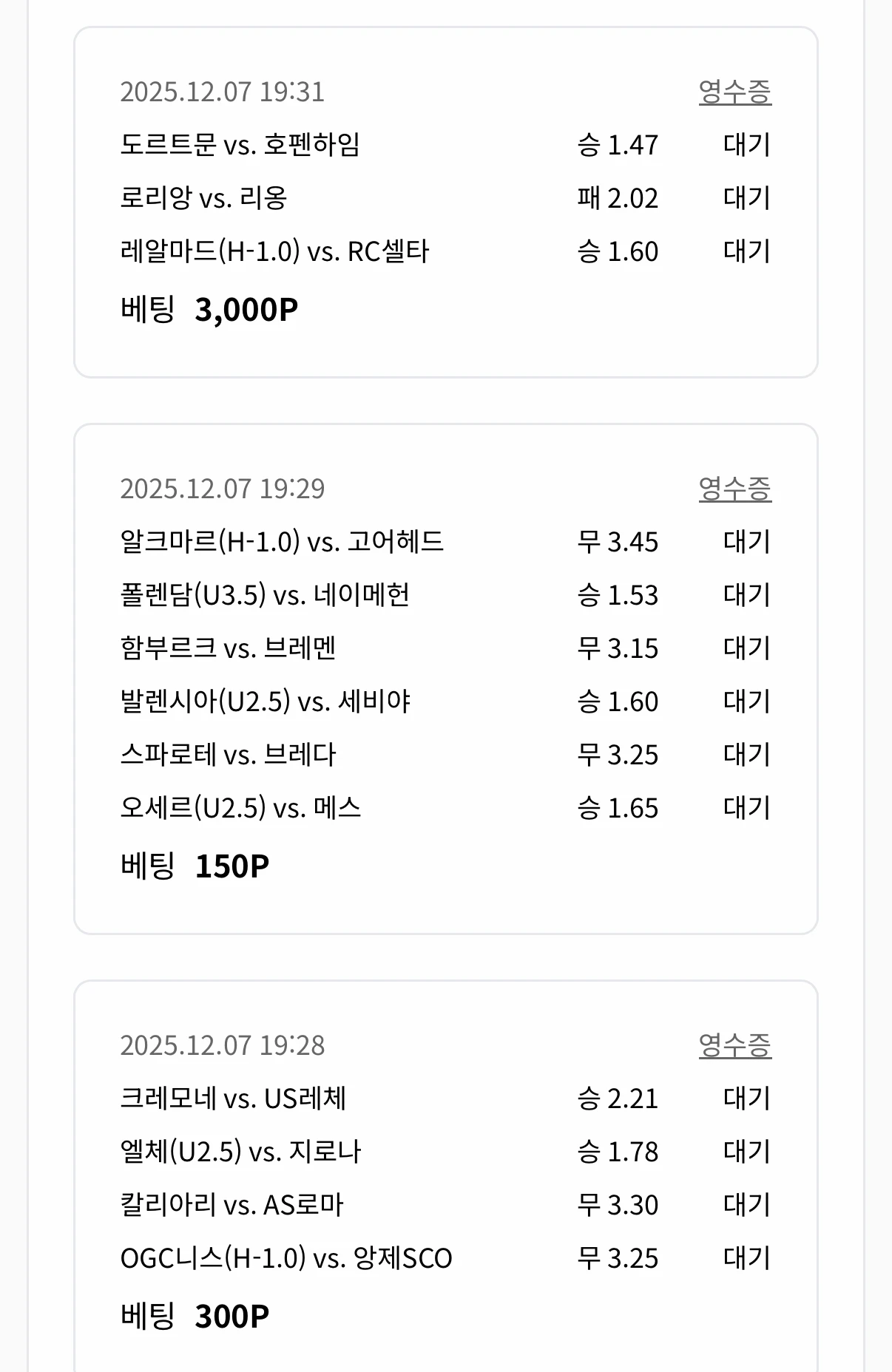892x1372 pixels.
Task: Click the 3,000P betting amount
Action: tap(248, 309)
